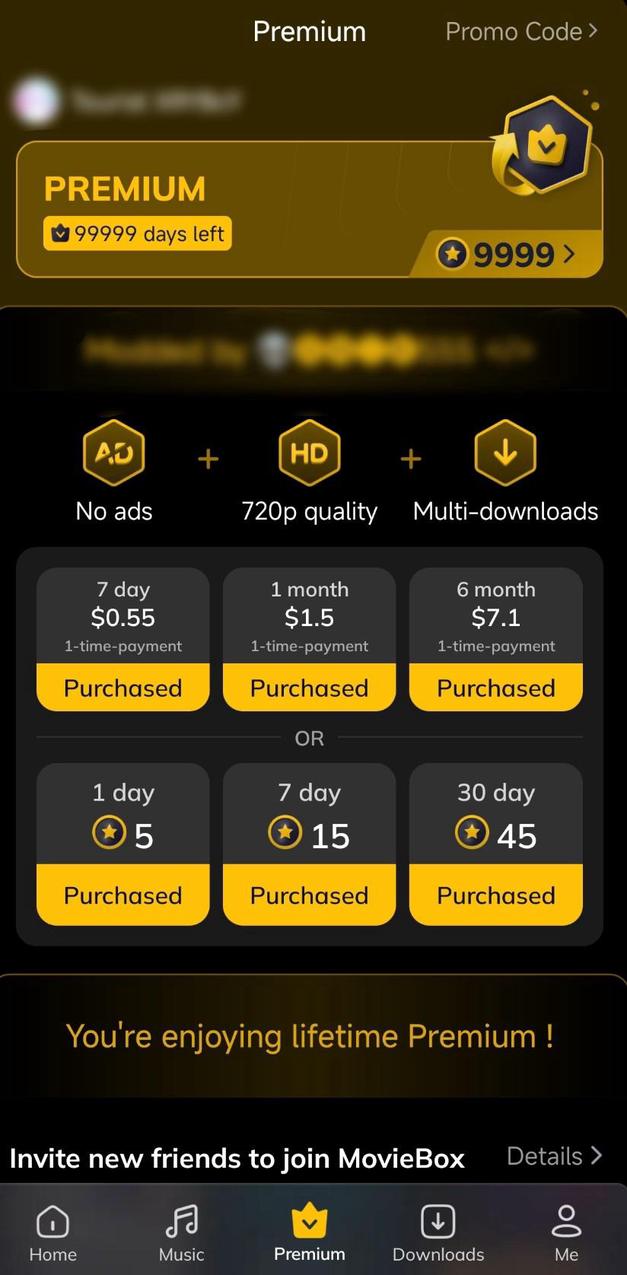
Task: Select the 6 month $7.1 plan
Action: tap(496, 638)
